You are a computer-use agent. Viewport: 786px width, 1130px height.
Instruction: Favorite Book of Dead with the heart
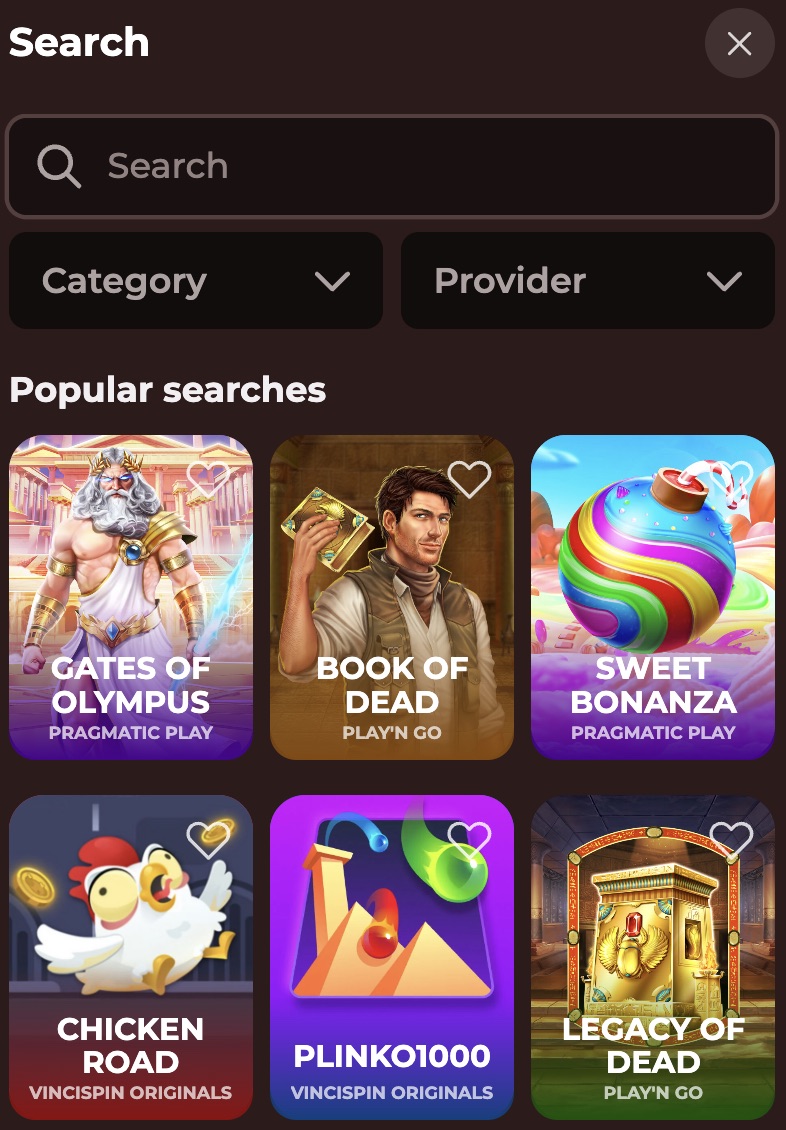[469, 479]
